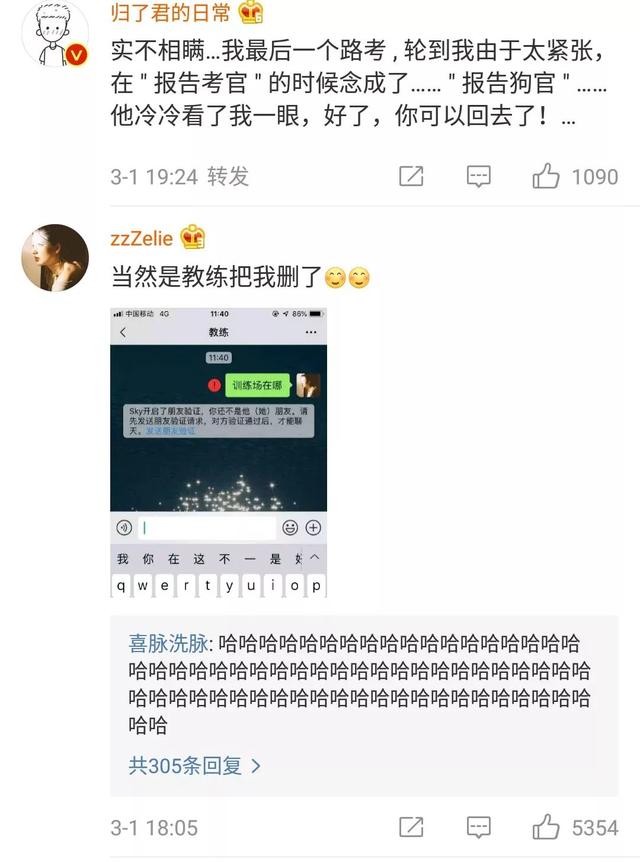Open the username zzZelie

141,238
